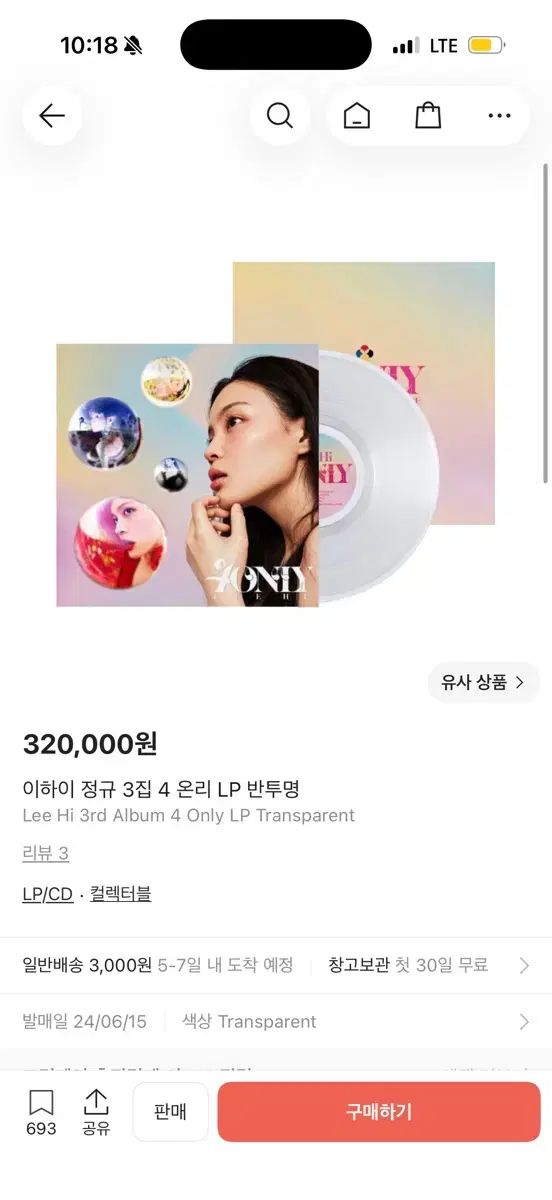Open 유사 상품 similar products

pyautogui.click(x=484, y=683)
